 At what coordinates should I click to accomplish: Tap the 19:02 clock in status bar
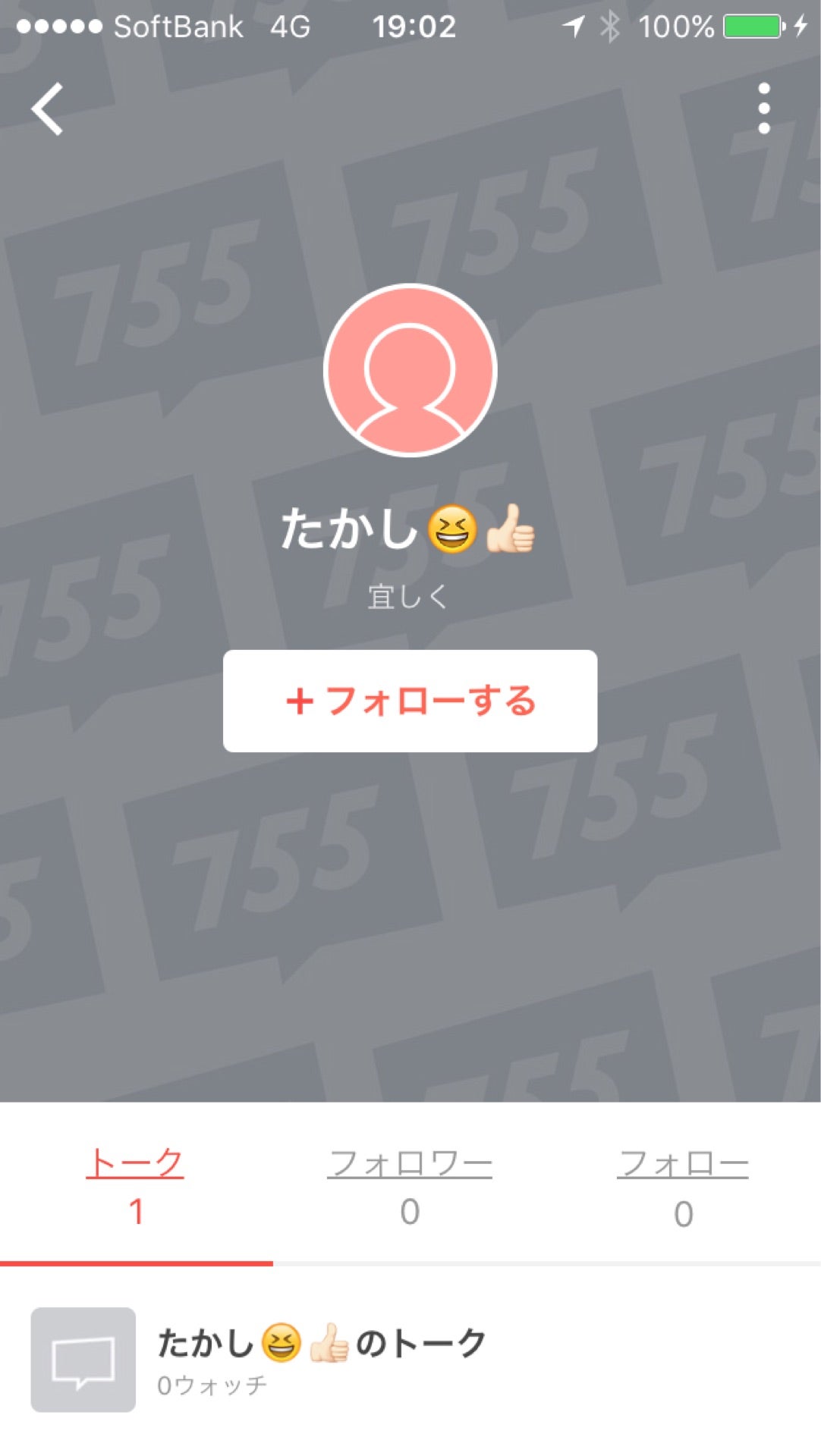tap(414, 26)
